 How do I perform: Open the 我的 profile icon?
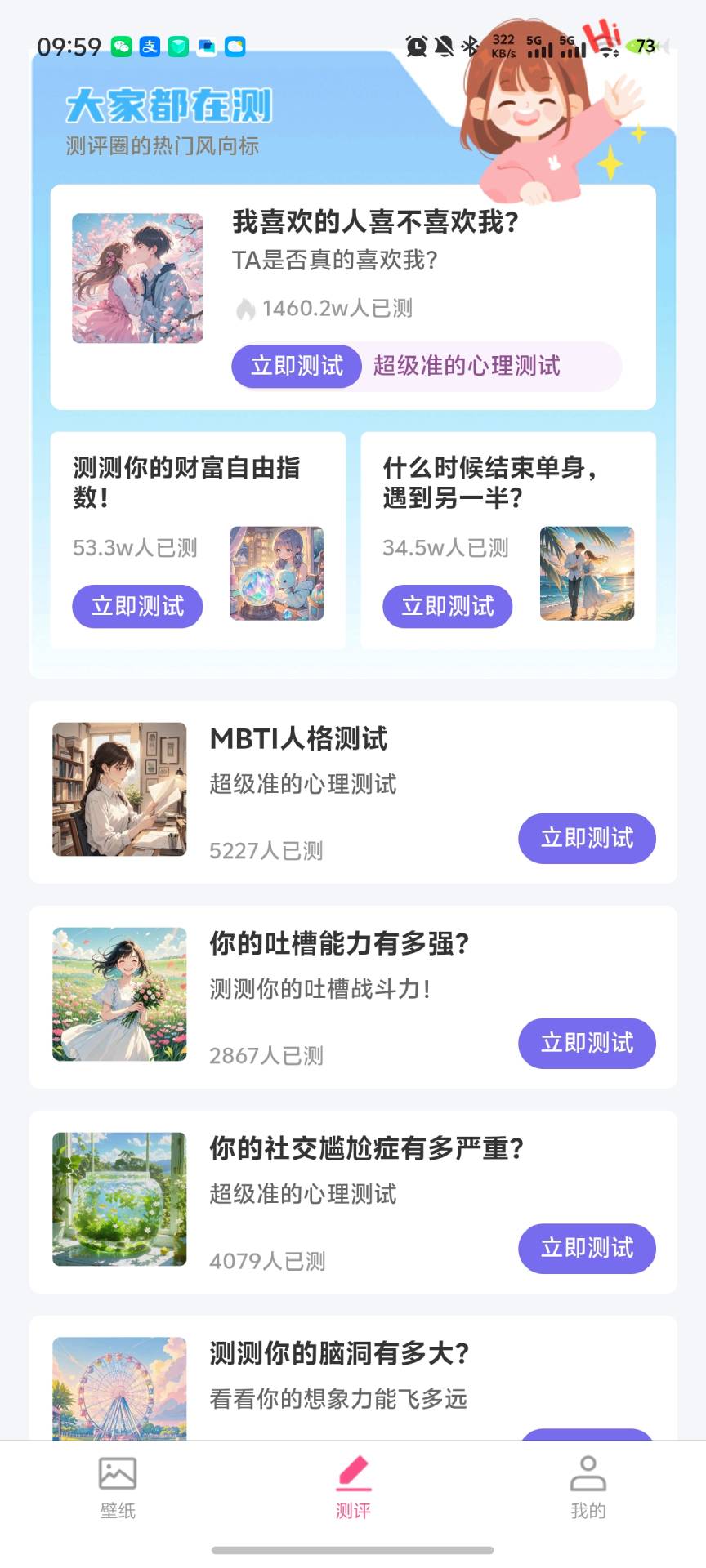(588, 1475)
